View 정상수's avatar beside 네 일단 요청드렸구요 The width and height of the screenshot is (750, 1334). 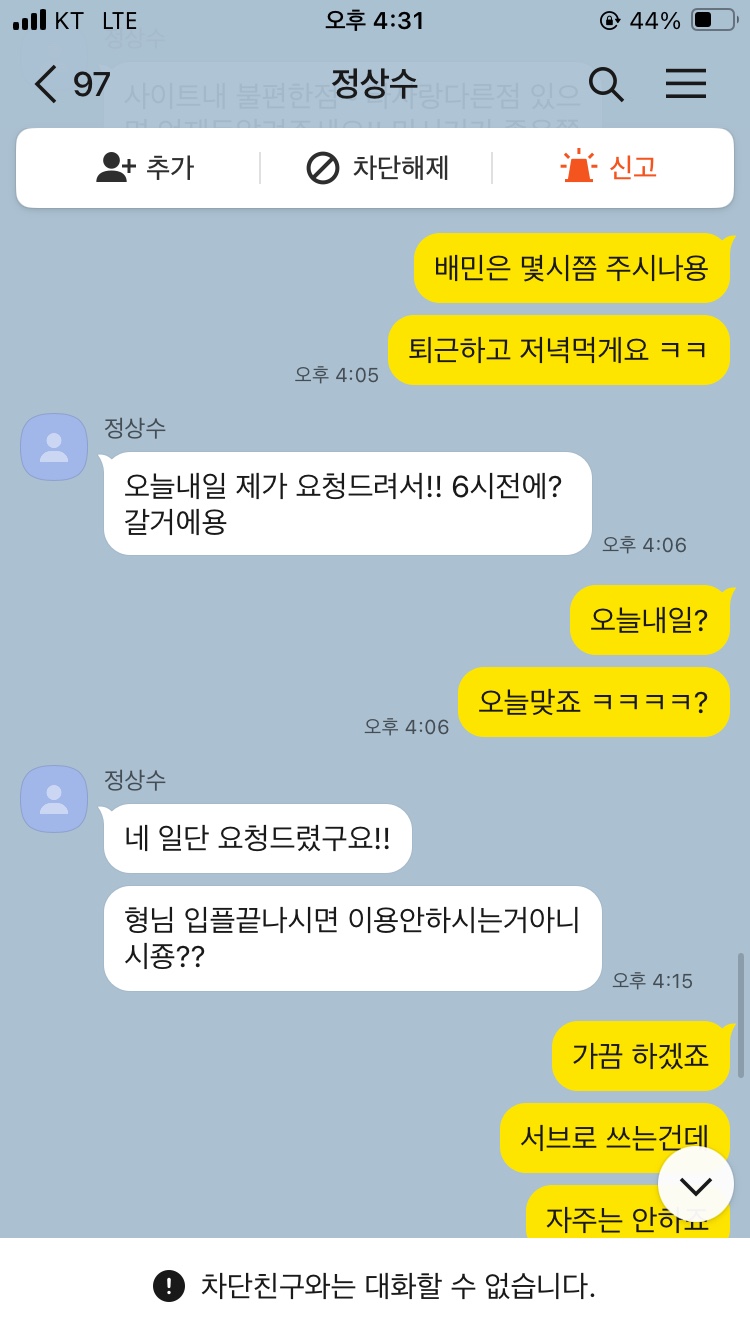click(54, 799)
